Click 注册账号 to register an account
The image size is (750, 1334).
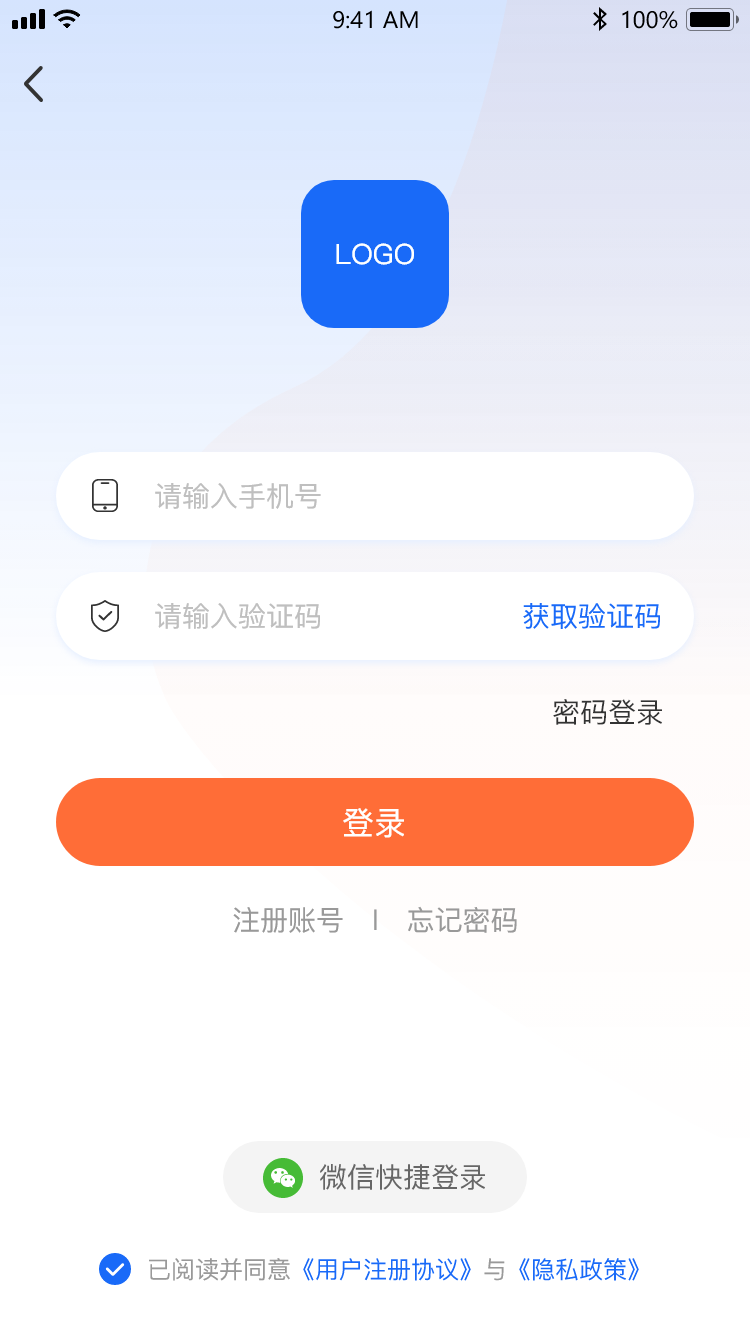tap(286, 920)
